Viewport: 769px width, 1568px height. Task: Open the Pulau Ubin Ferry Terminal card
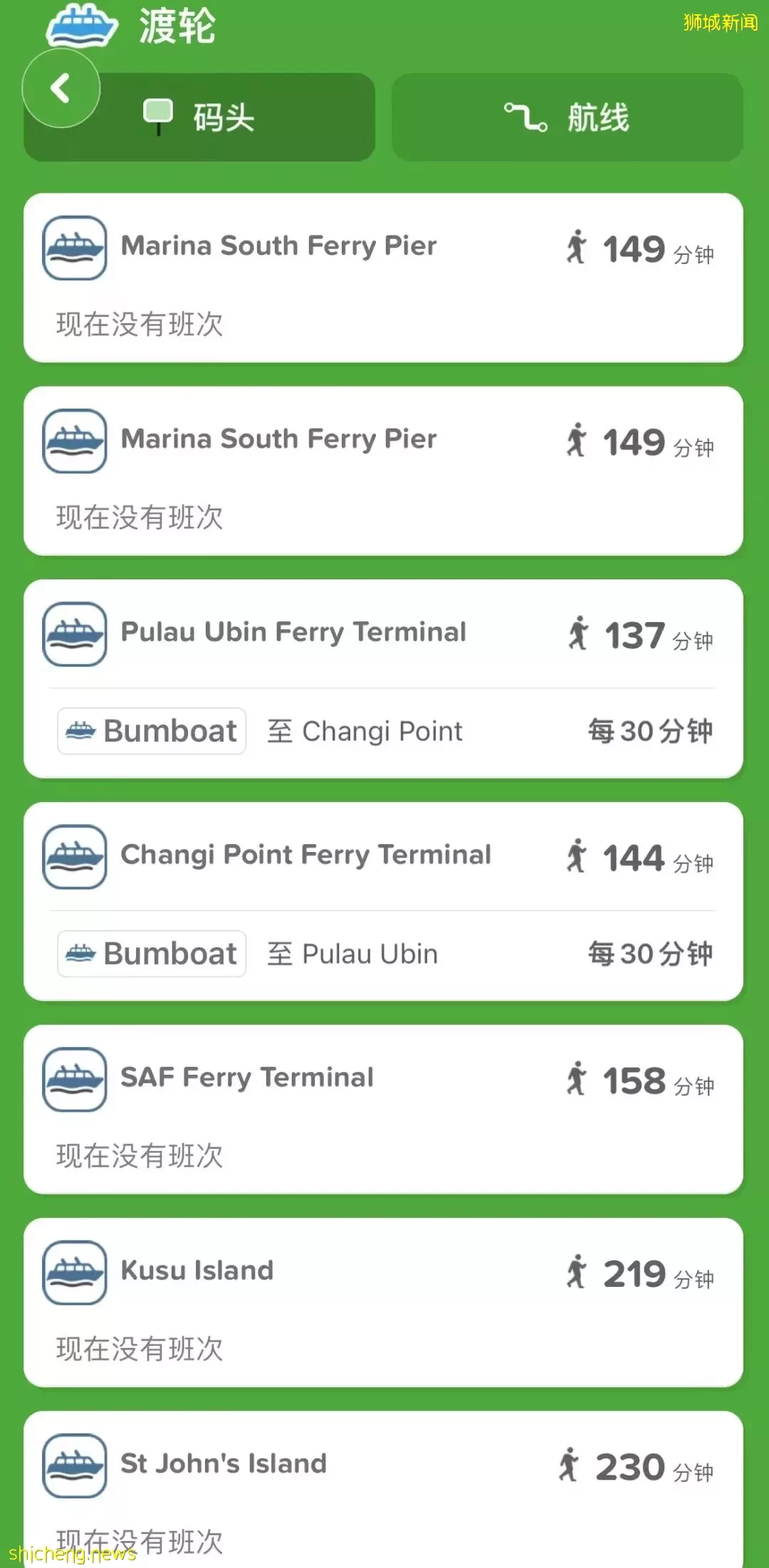click(383, 679)
